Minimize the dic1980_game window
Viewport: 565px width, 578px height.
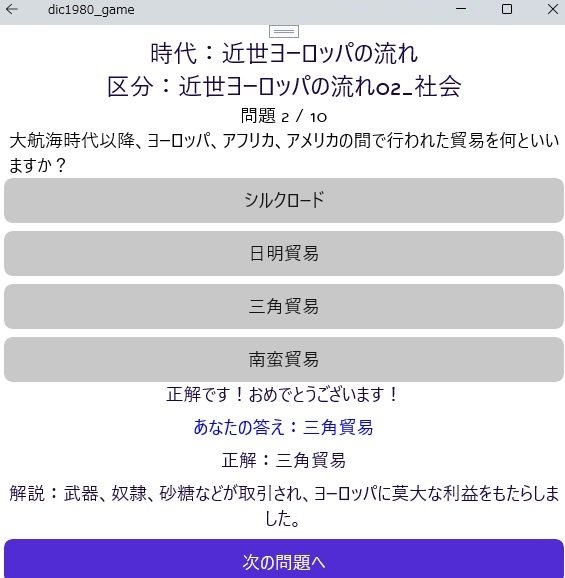[461, 9]
